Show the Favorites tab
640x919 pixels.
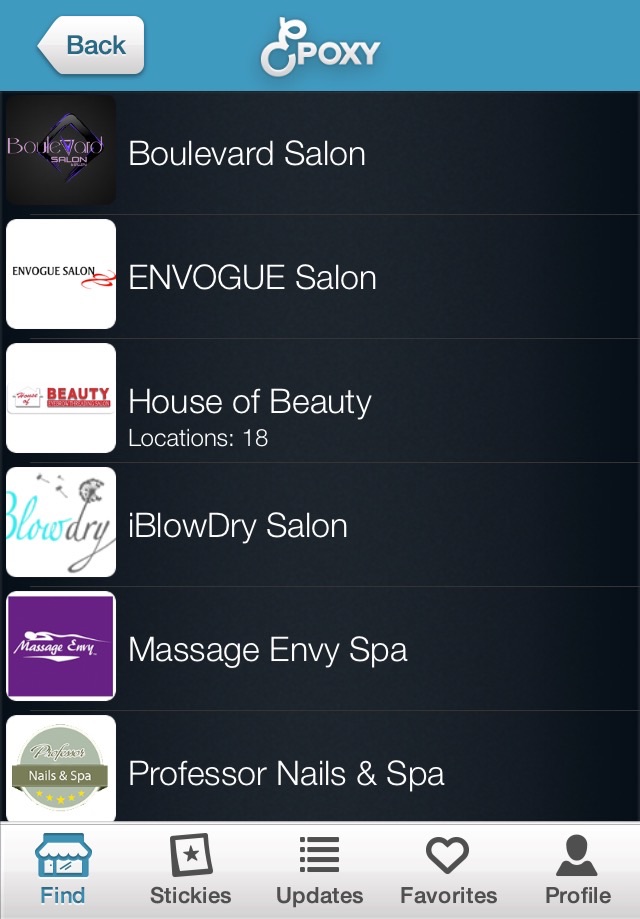[448, 871]
